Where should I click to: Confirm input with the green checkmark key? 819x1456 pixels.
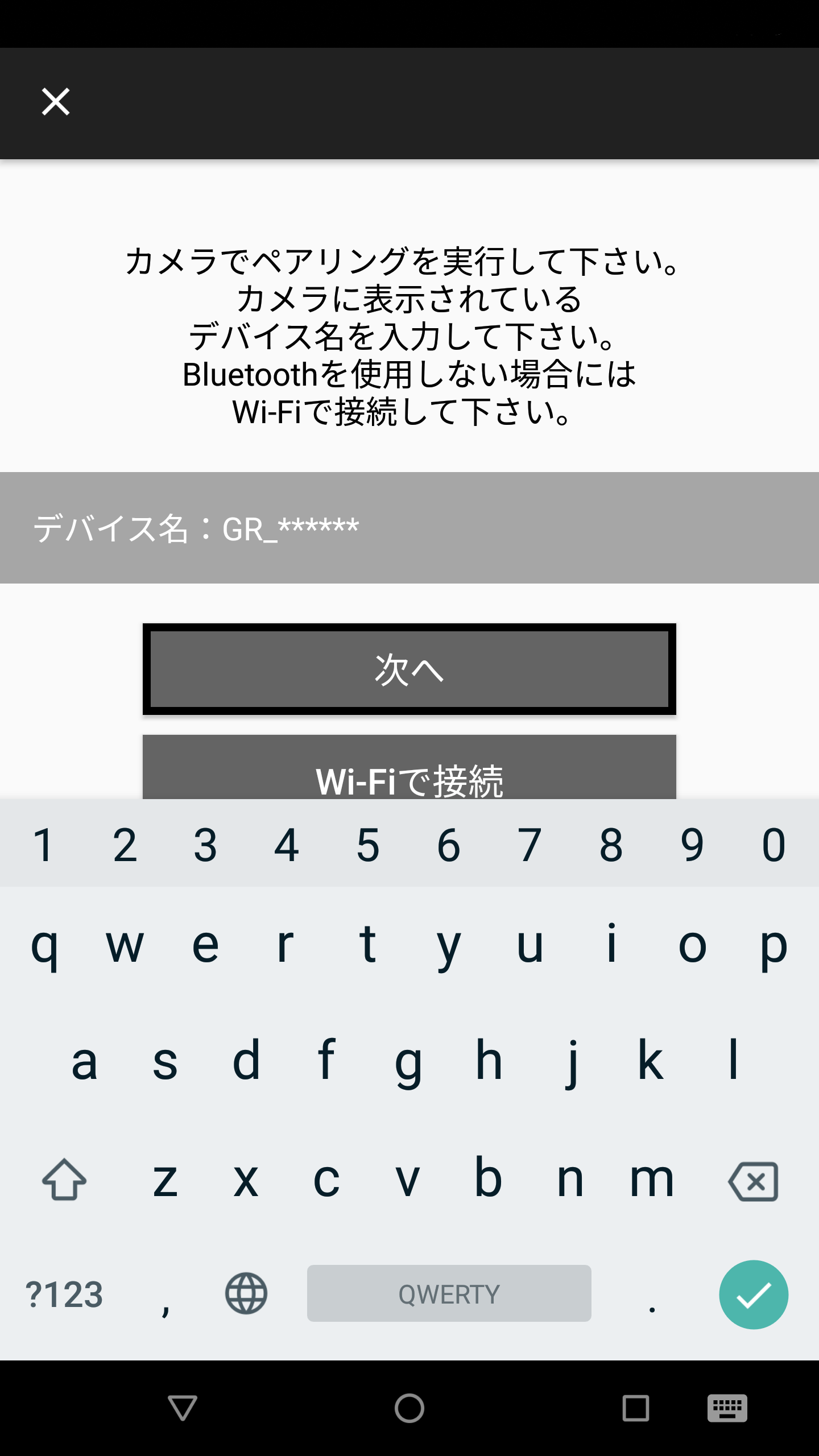click(754, 1294)
